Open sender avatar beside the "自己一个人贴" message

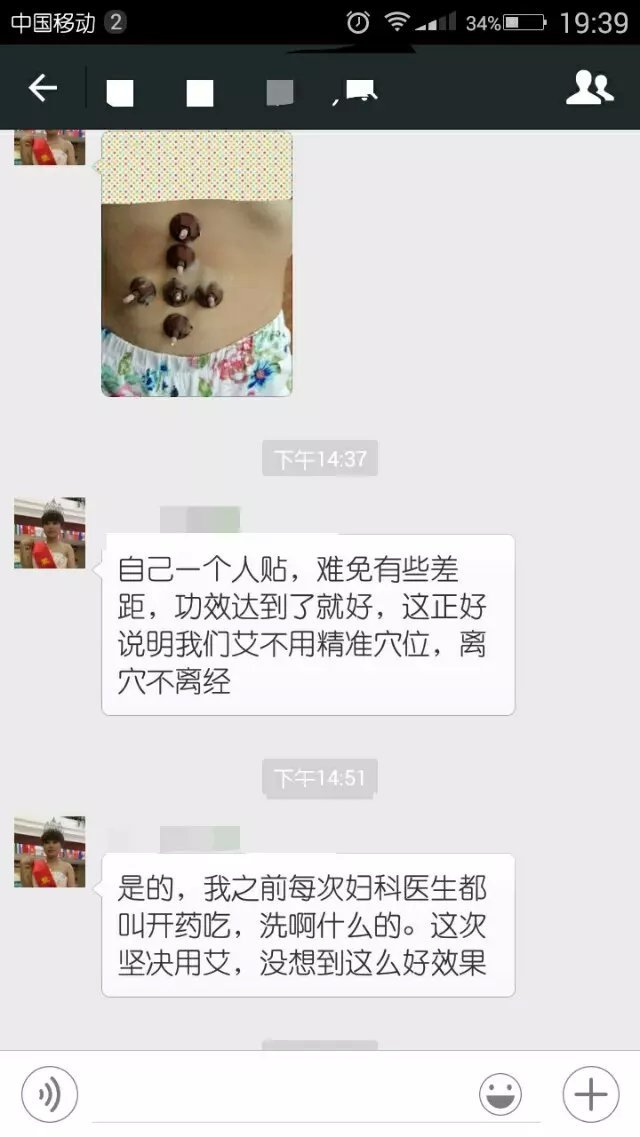pos(49,533)
